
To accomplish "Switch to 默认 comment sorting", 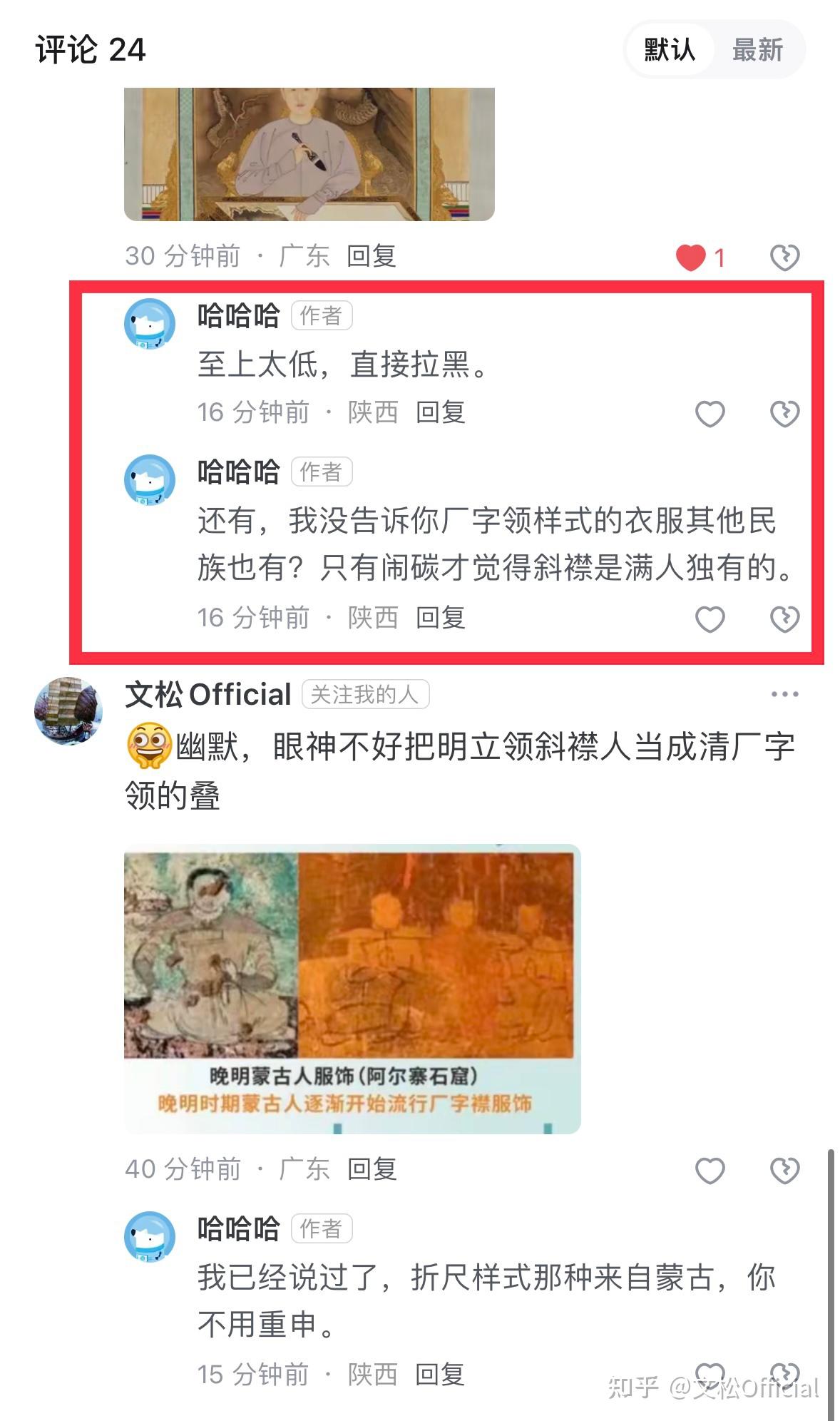I will 670,50.
